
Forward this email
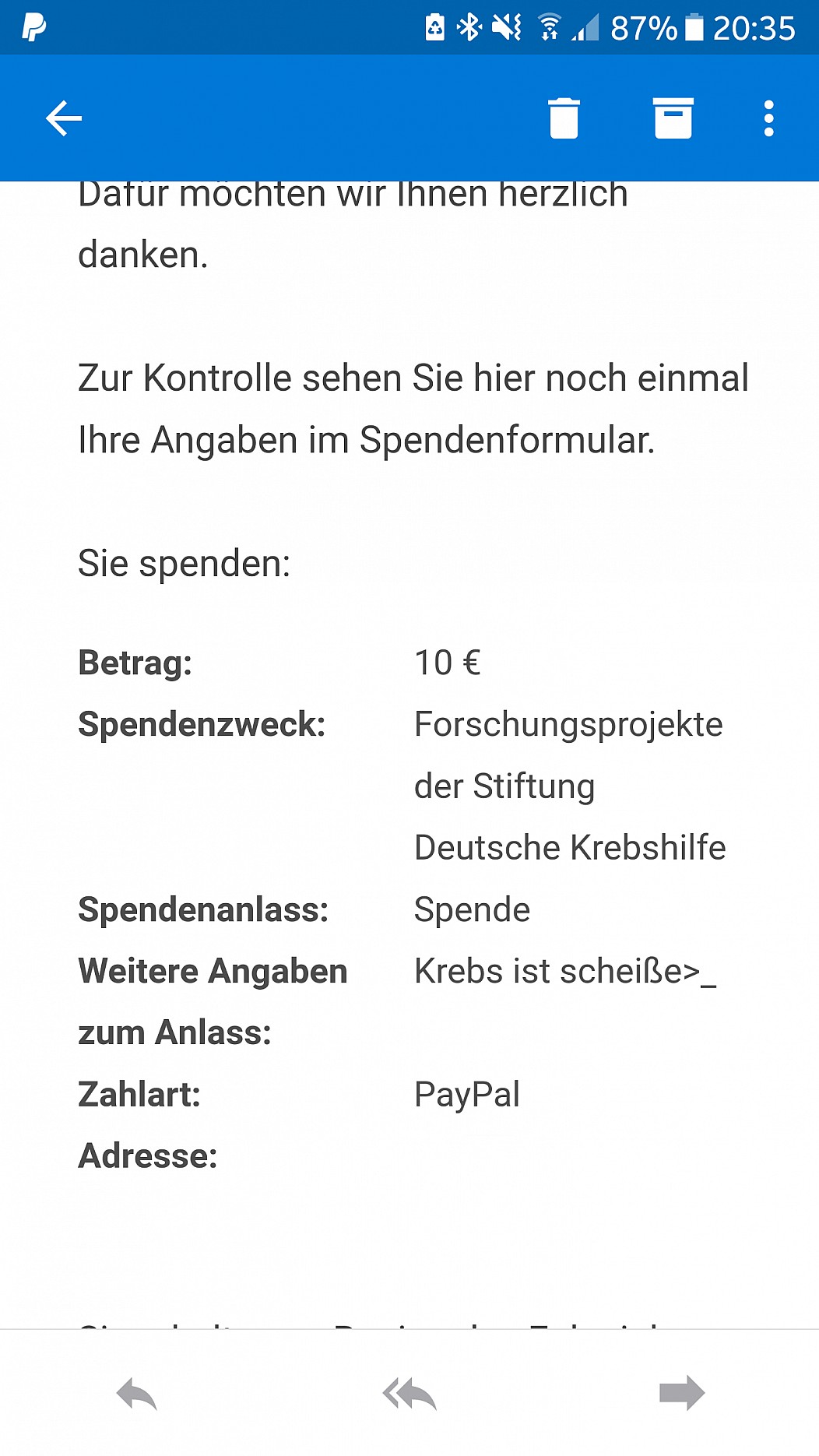coord(682,1394)
